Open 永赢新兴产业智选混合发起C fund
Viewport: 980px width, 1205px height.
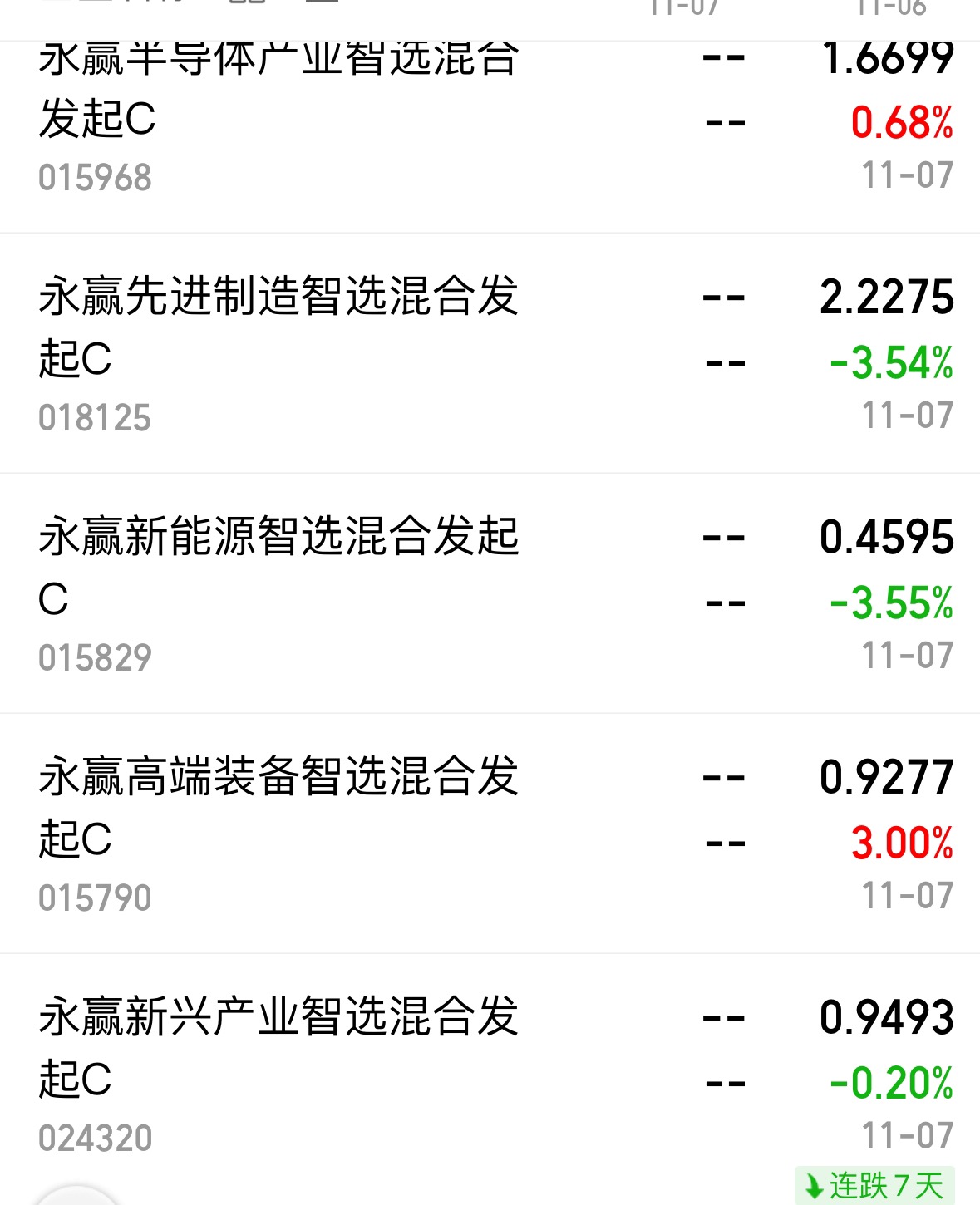(x=490, y=1079)
